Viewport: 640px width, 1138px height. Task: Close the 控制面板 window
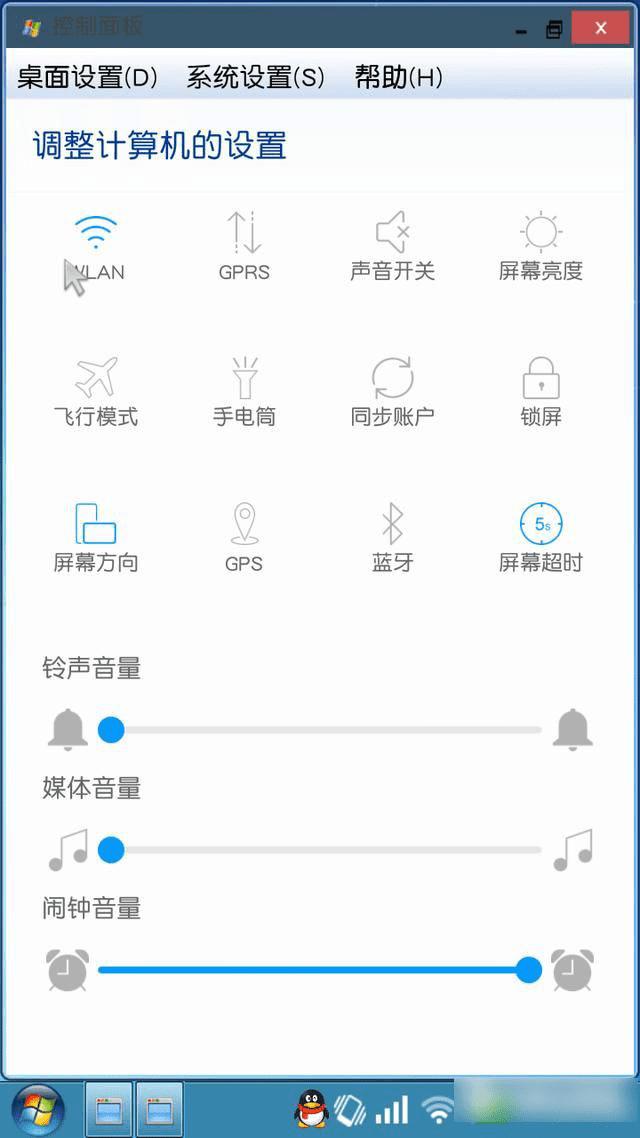600,28
